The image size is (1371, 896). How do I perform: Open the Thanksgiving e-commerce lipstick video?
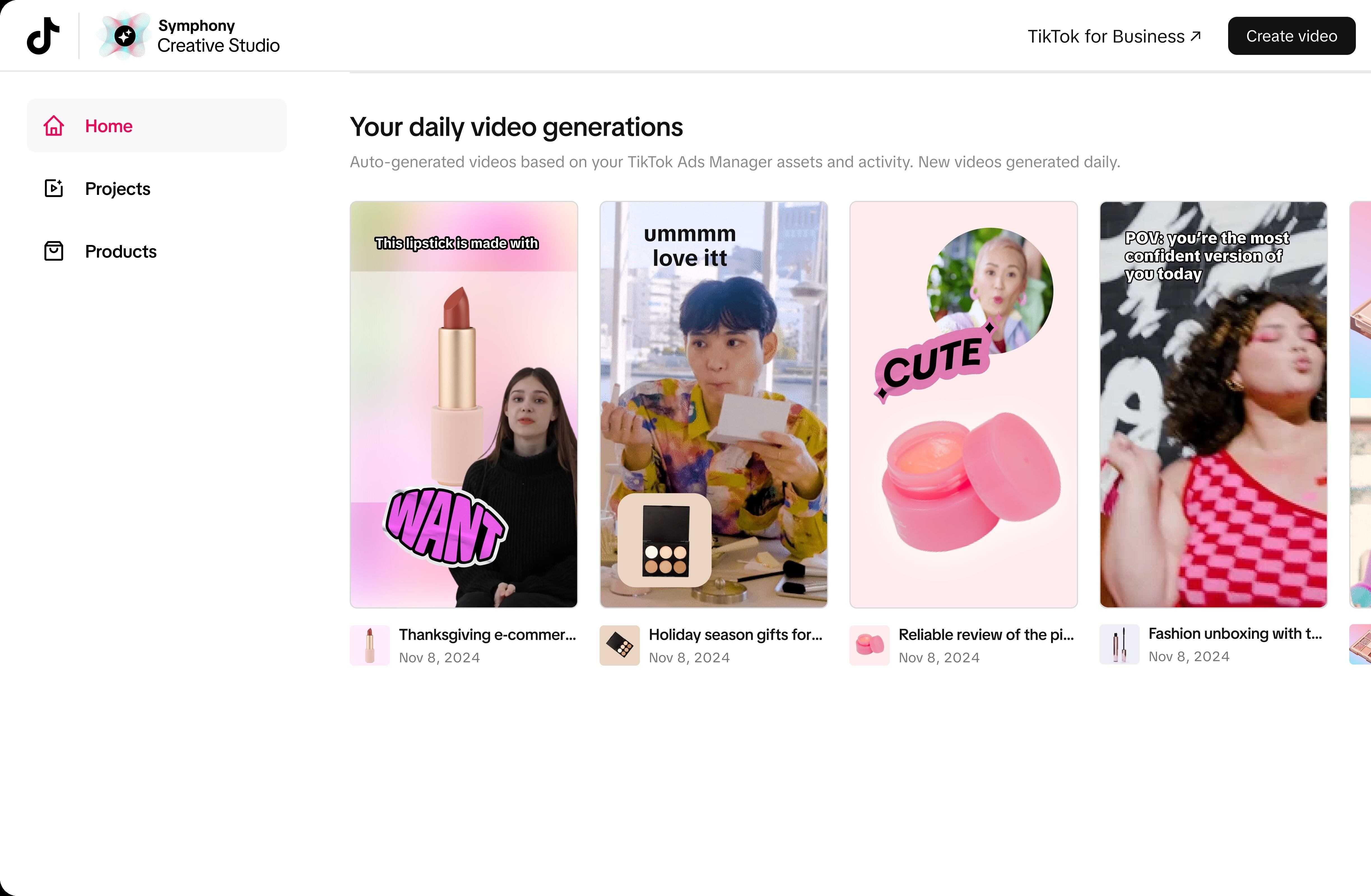coord(463,404)
